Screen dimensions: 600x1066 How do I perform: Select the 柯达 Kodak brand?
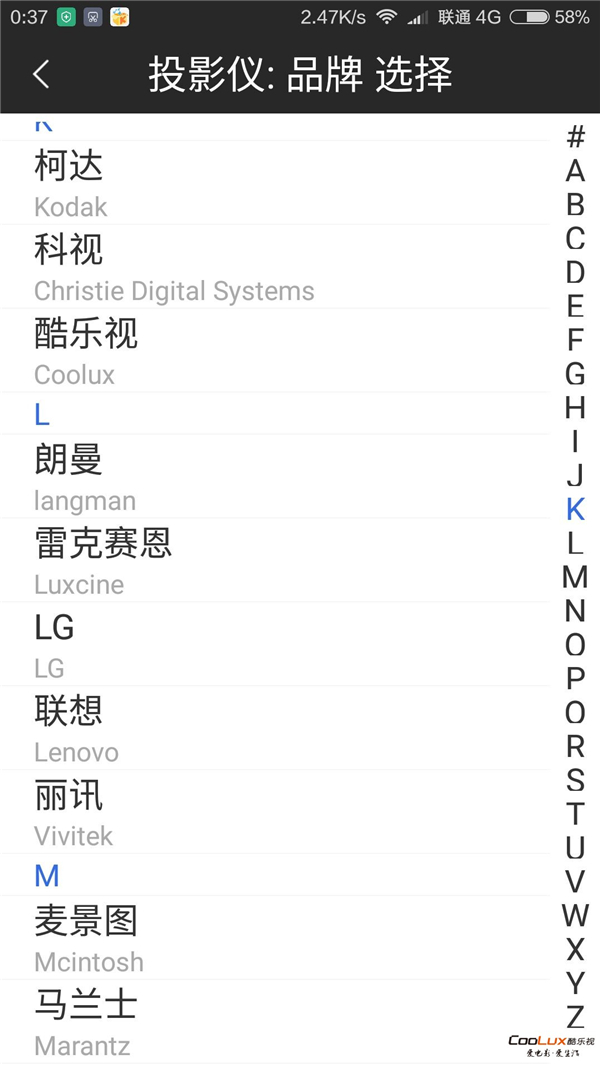pos(275,183)
